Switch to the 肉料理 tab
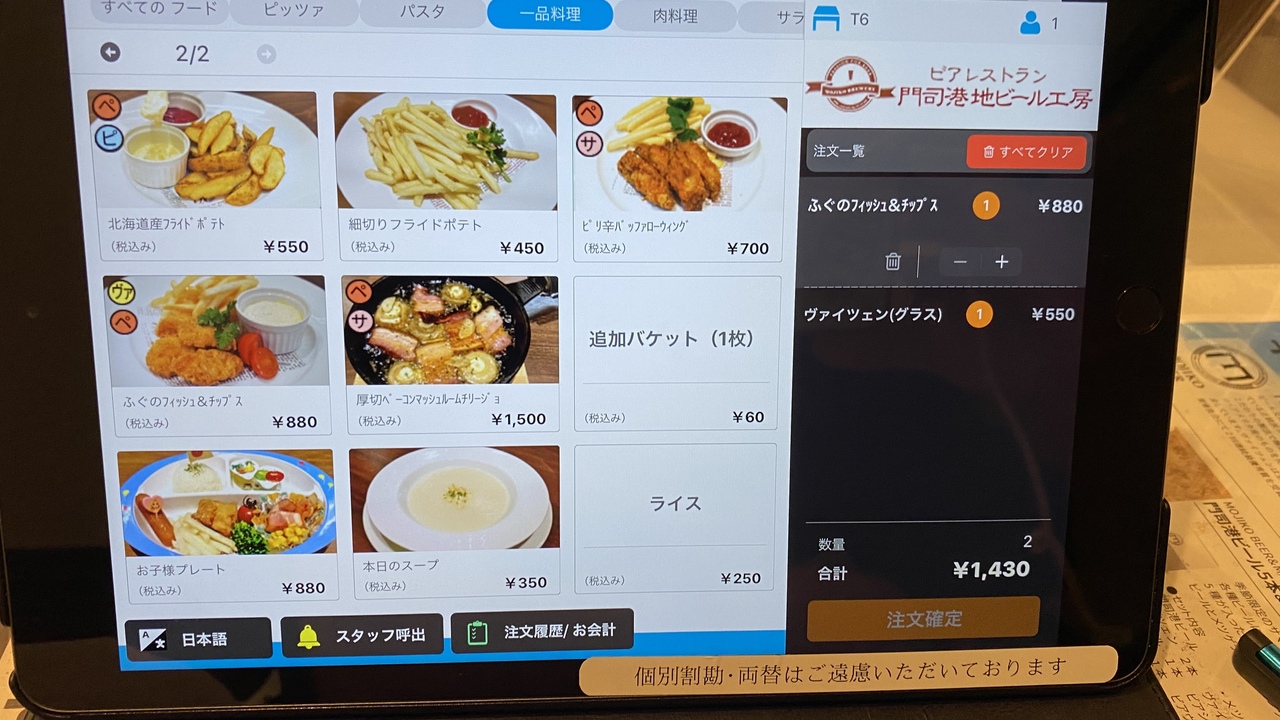Image resolution: width=1280 pixels, height=720 pixels. point(675,15)
